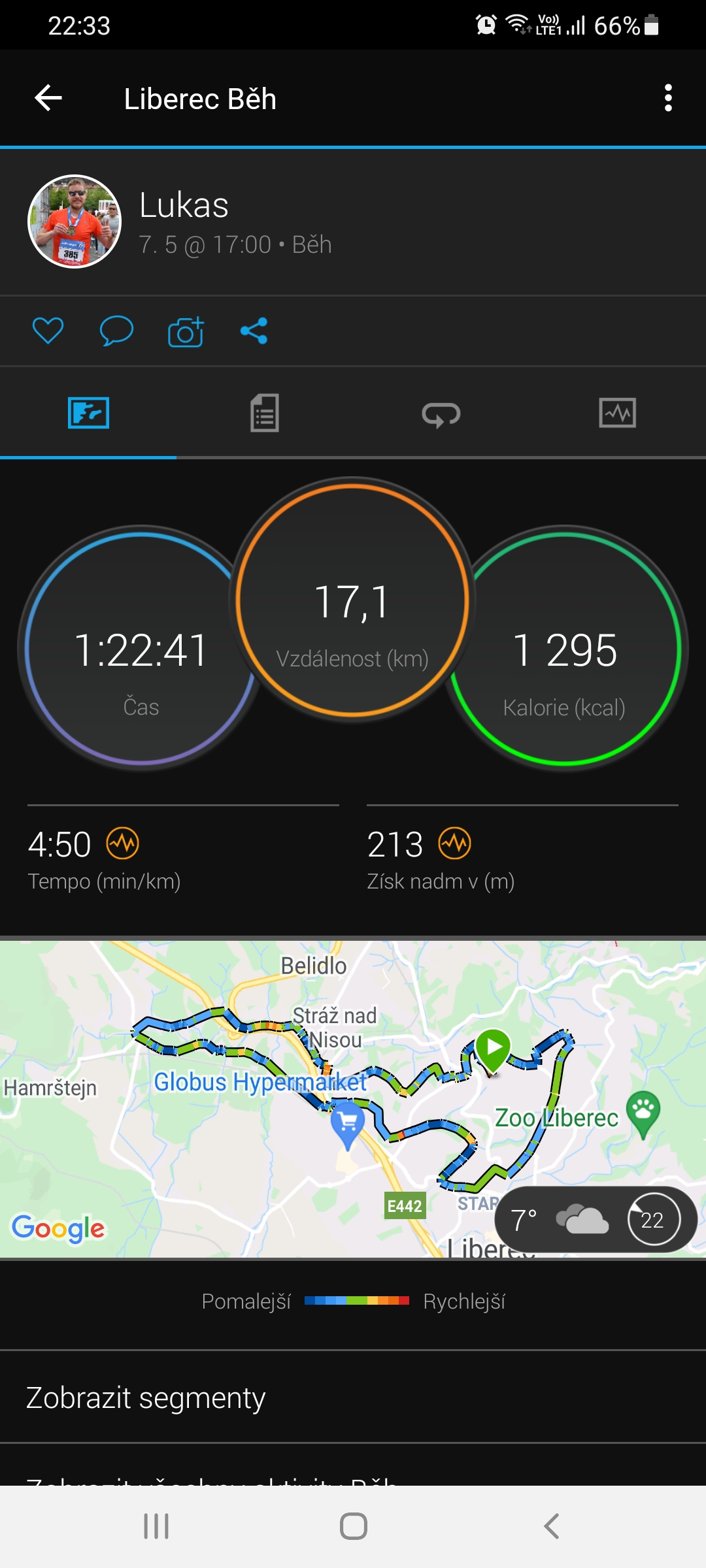Switch to the stats list tab
This screenshot has width=706, height=1568.
[265, 413]
